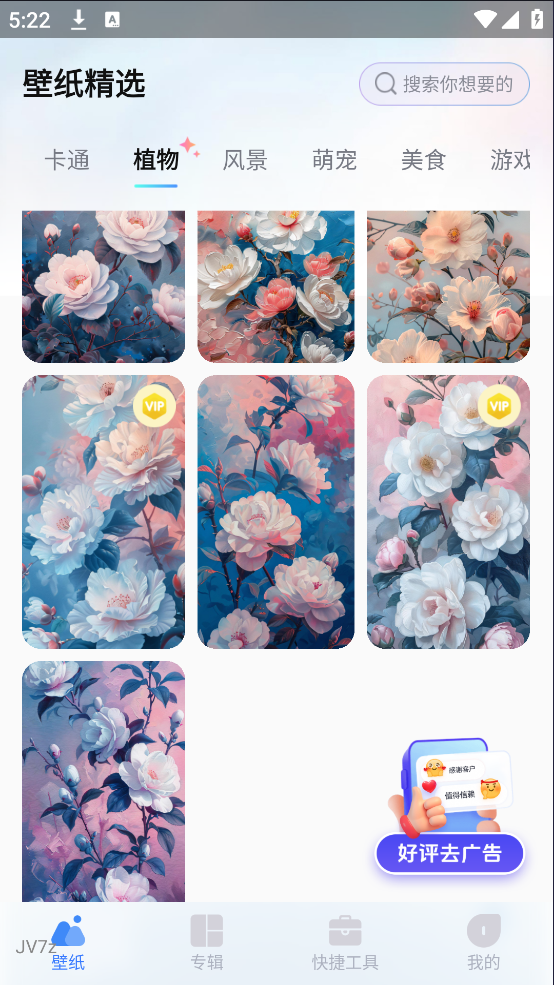The image size is (554, 985).
Task: Select the 风景 category tab
Action: [x=245, y=160]
